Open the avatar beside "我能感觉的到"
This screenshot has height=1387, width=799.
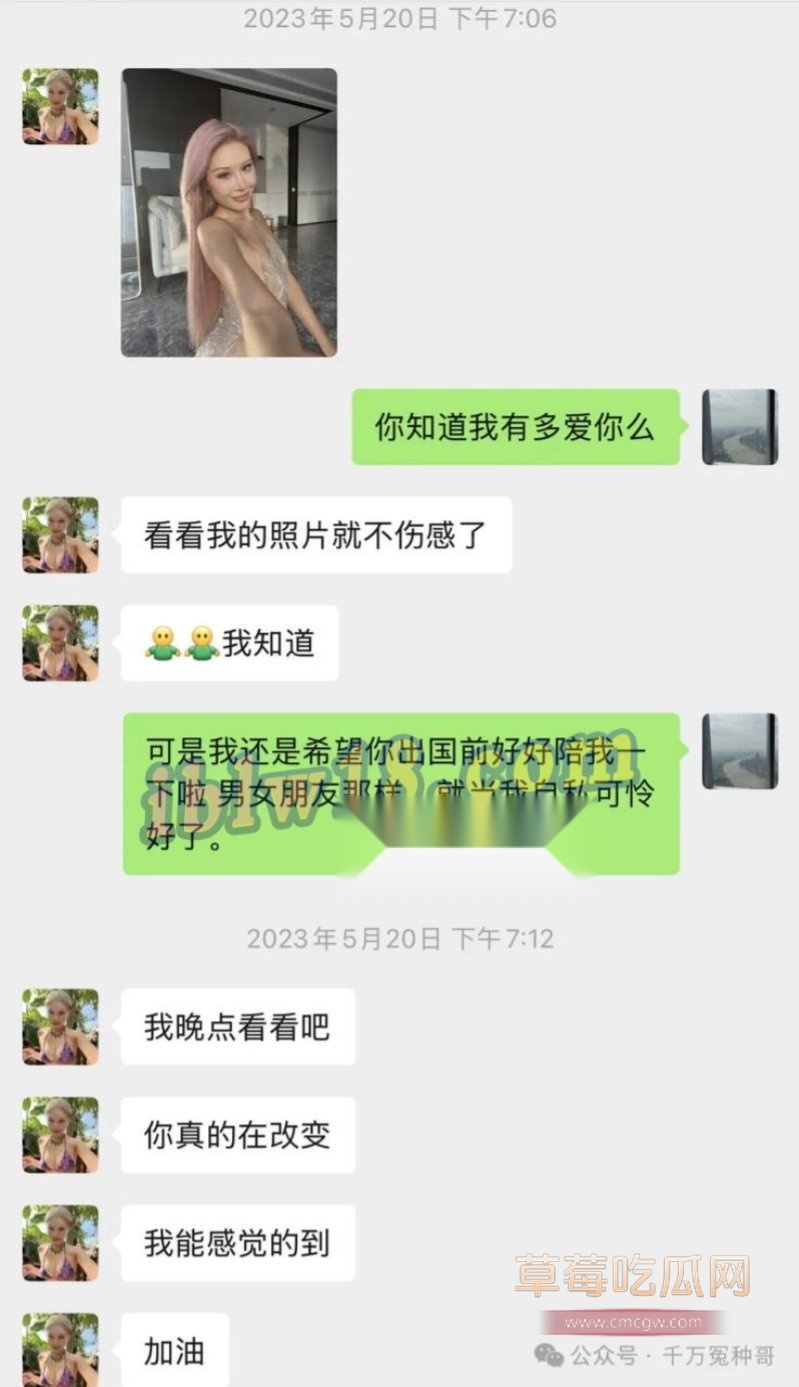tap(59, 1242)
